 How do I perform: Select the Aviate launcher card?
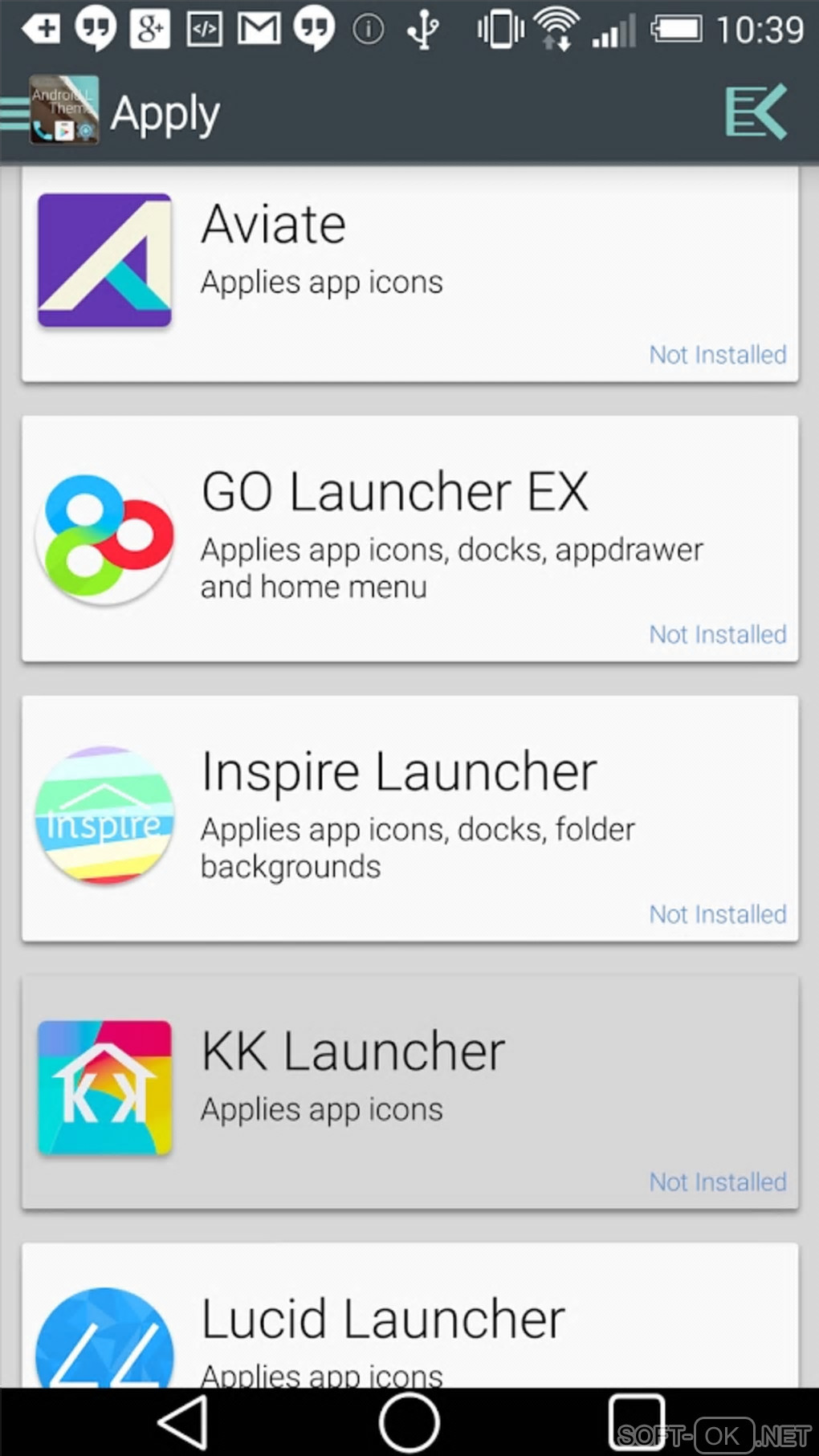(x=409, y=273)
